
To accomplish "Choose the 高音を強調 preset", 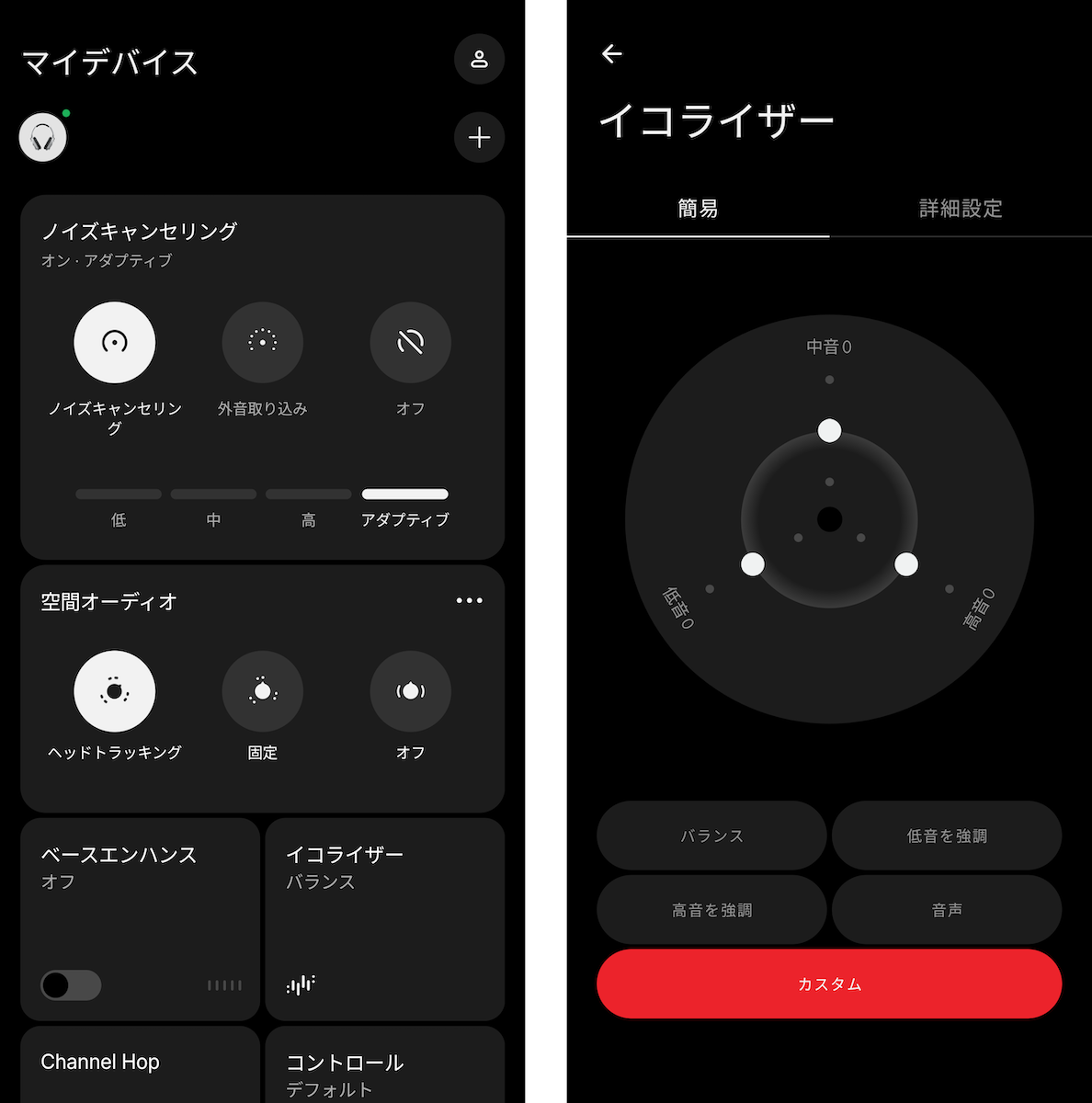I will click(x=711, y=910).
